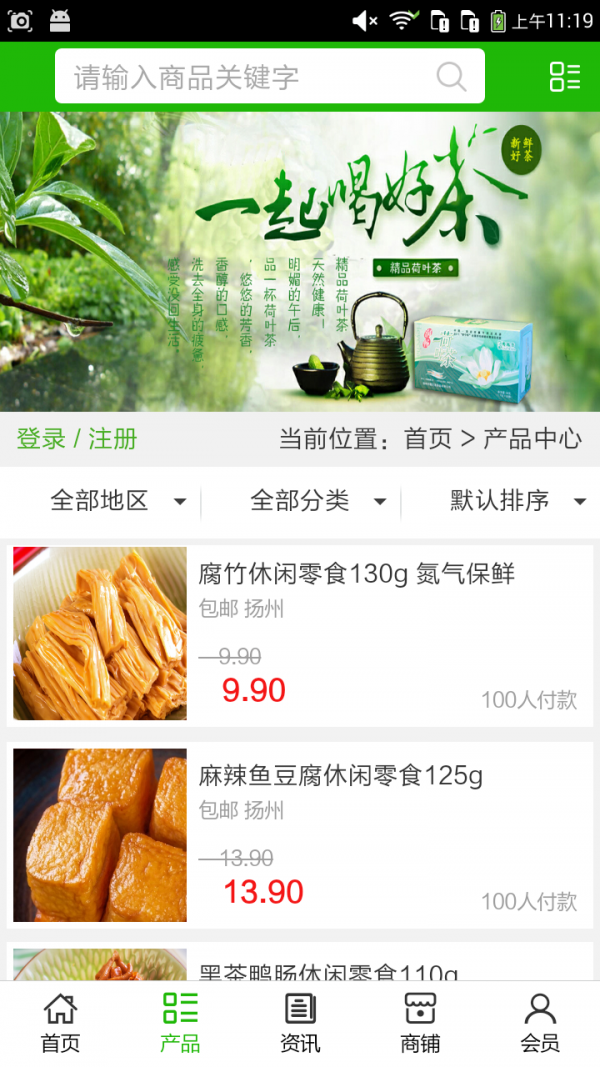The height and width of the screenshot is (1067, 600).
Task: Open the 会员 member tab
Action: pyautogui.click(x=540, y=1022)
